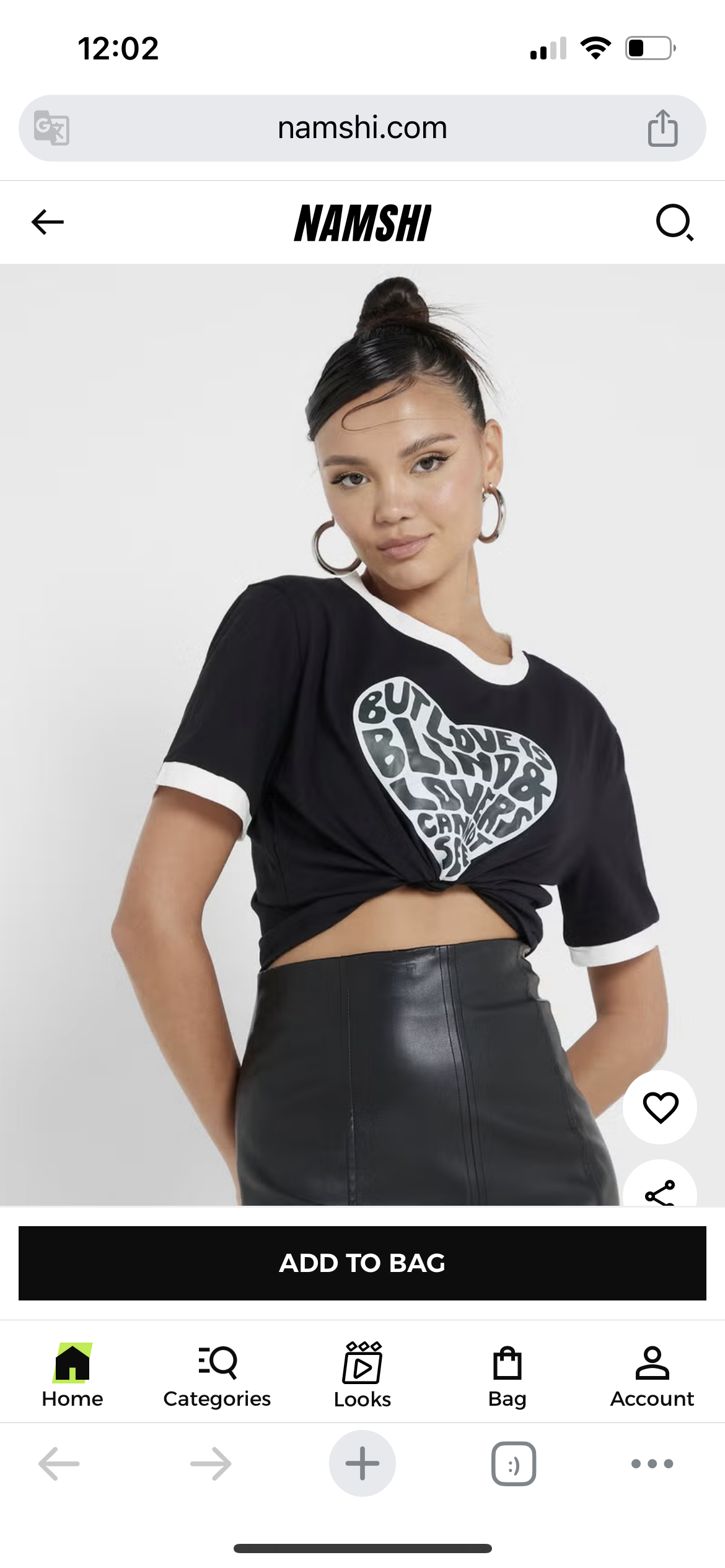Open the product photo of the black t-shirt
The image size is (725, 1568).
(x=362, y=735)
